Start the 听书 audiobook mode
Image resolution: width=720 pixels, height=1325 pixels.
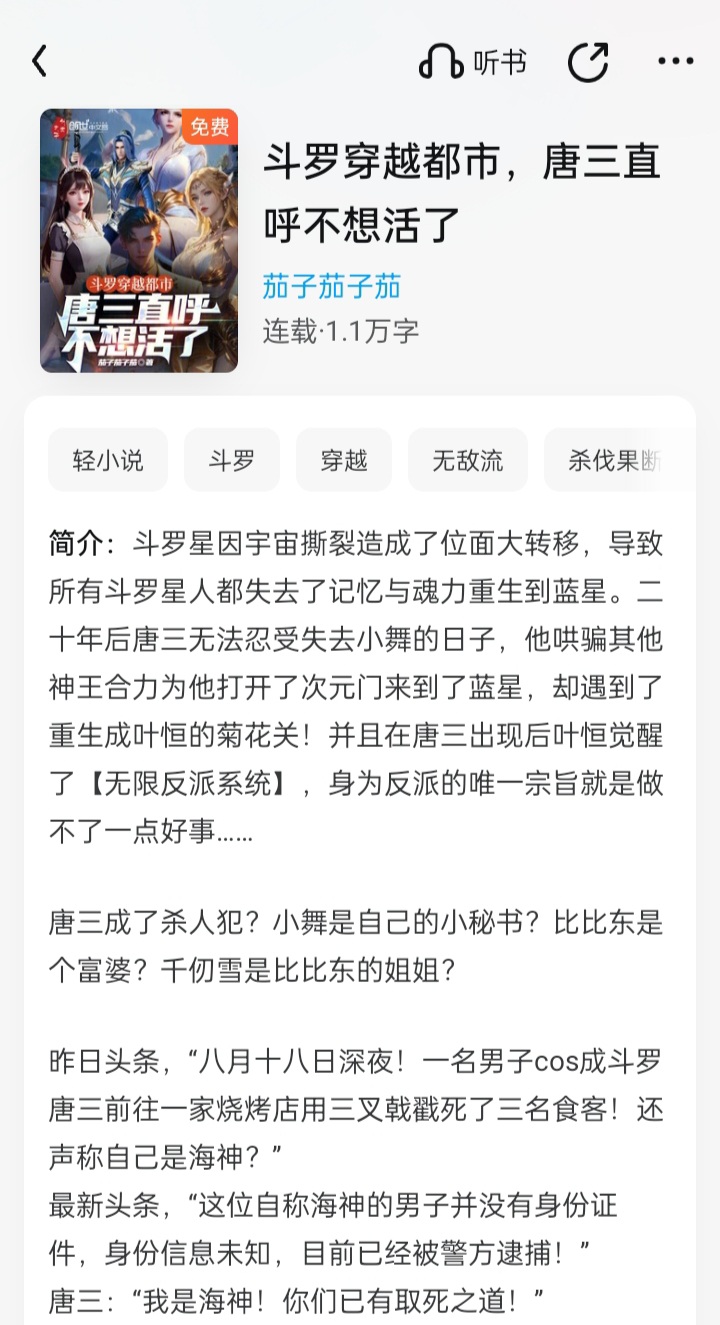click(472, 62)
